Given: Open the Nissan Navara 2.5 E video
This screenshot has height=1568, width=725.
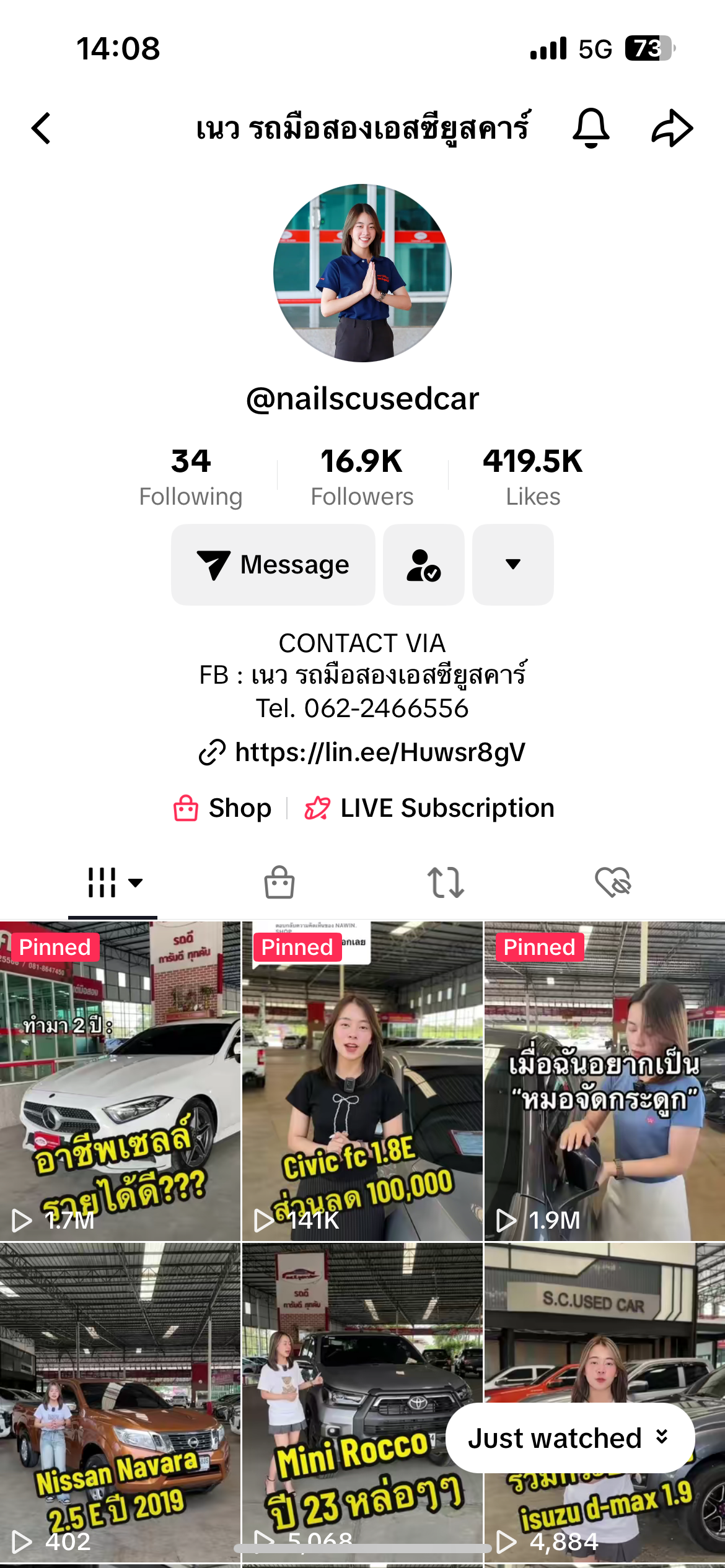Looking at the screenshot, I should pos(120,1403).
